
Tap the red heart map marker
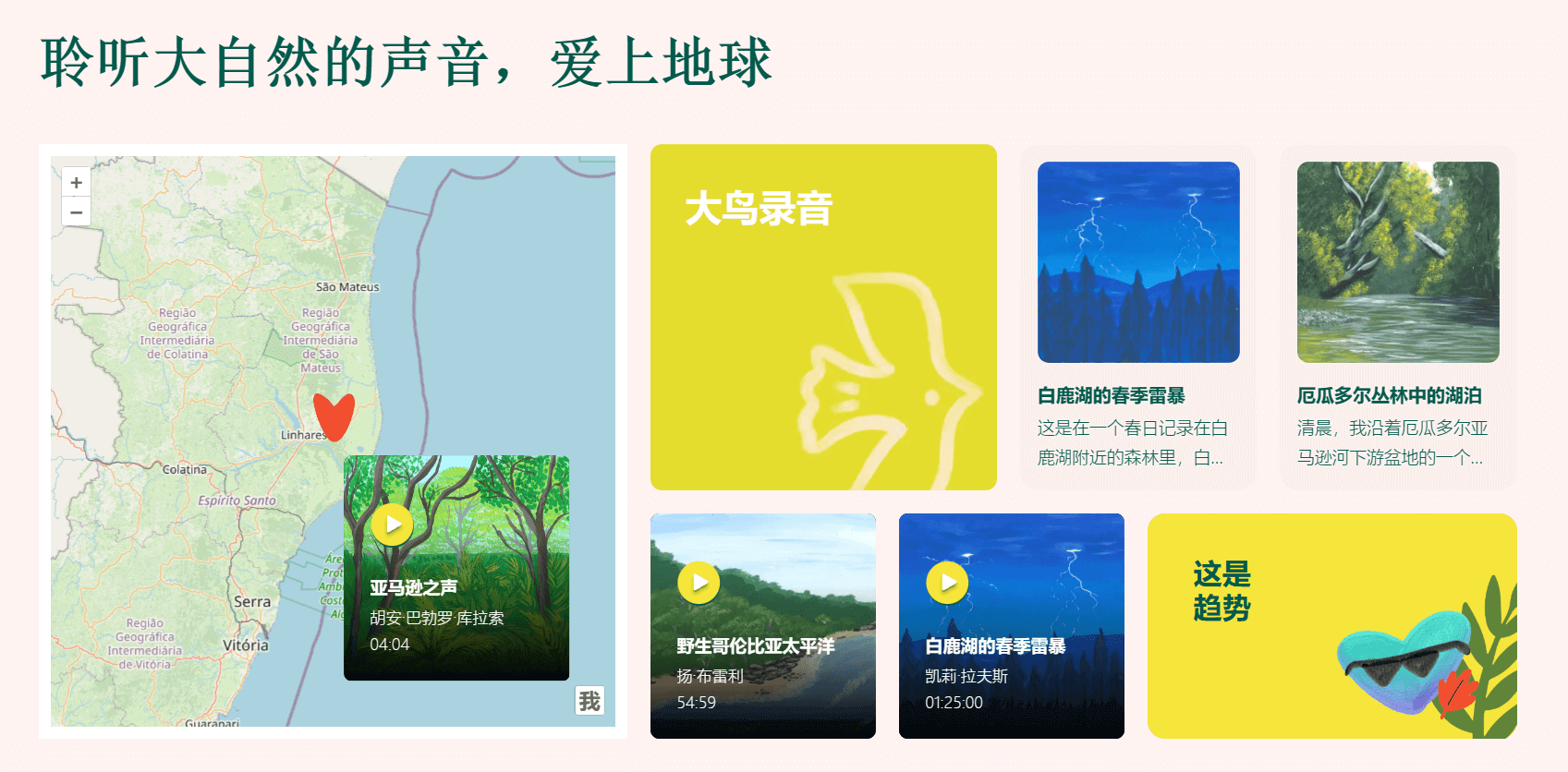[334, 416]
